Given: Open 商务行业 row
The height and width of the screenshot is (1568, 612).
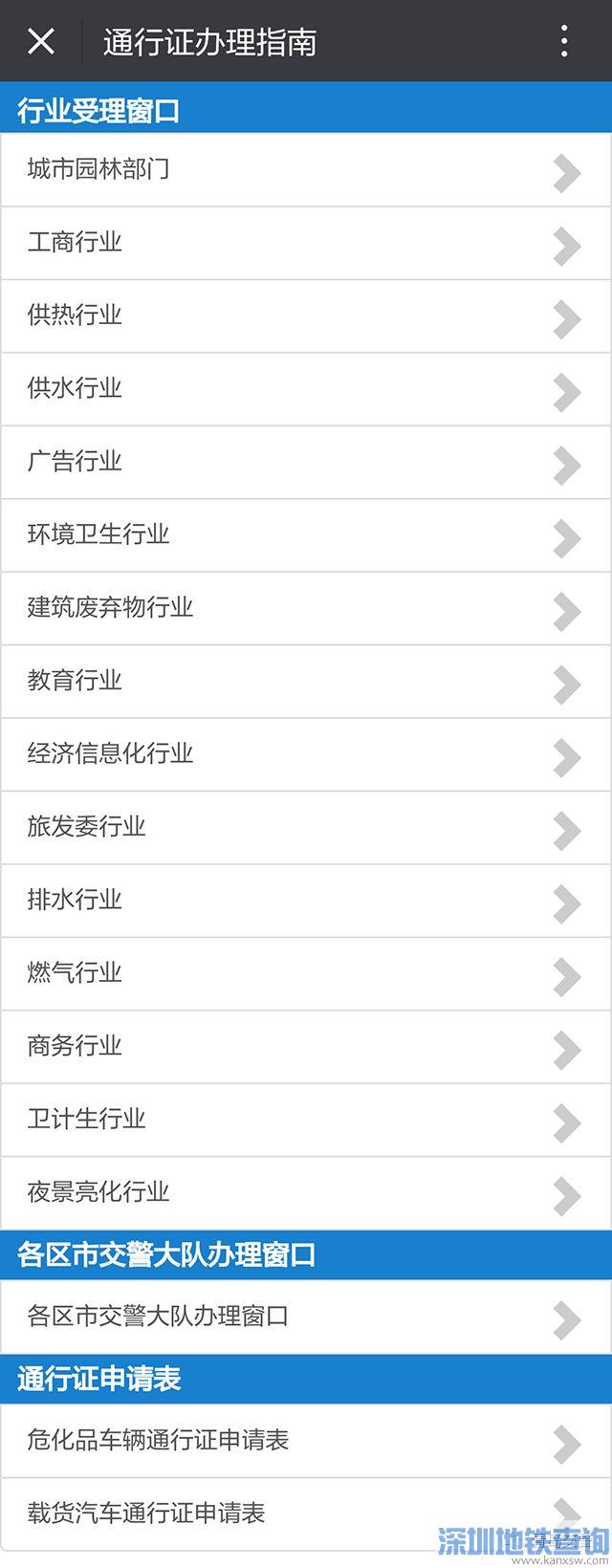Looking at the screenshot, I should coord(306,1047).
